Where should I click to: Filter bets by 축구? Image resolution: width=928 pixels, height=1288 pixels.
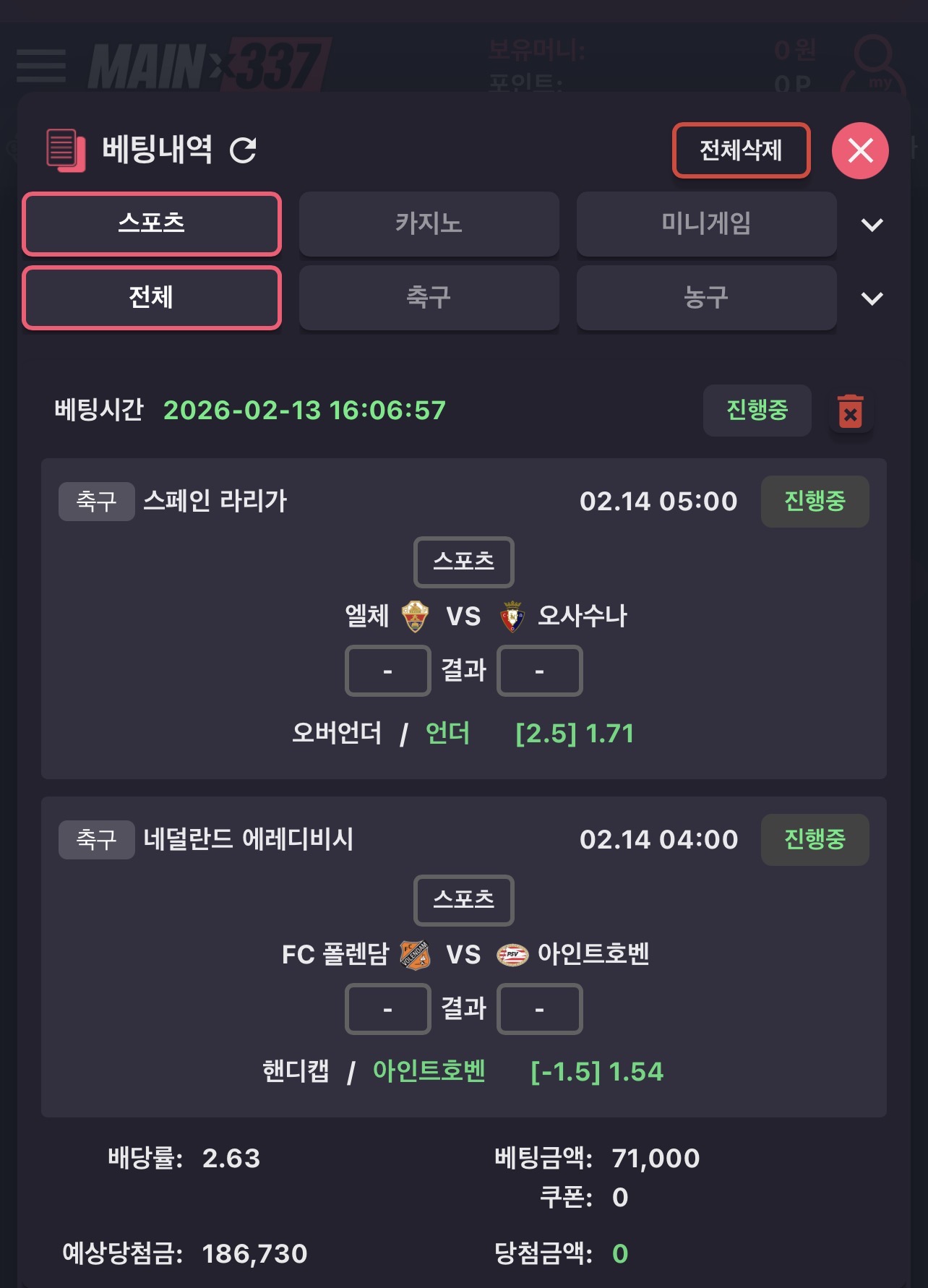coord(429,297)
